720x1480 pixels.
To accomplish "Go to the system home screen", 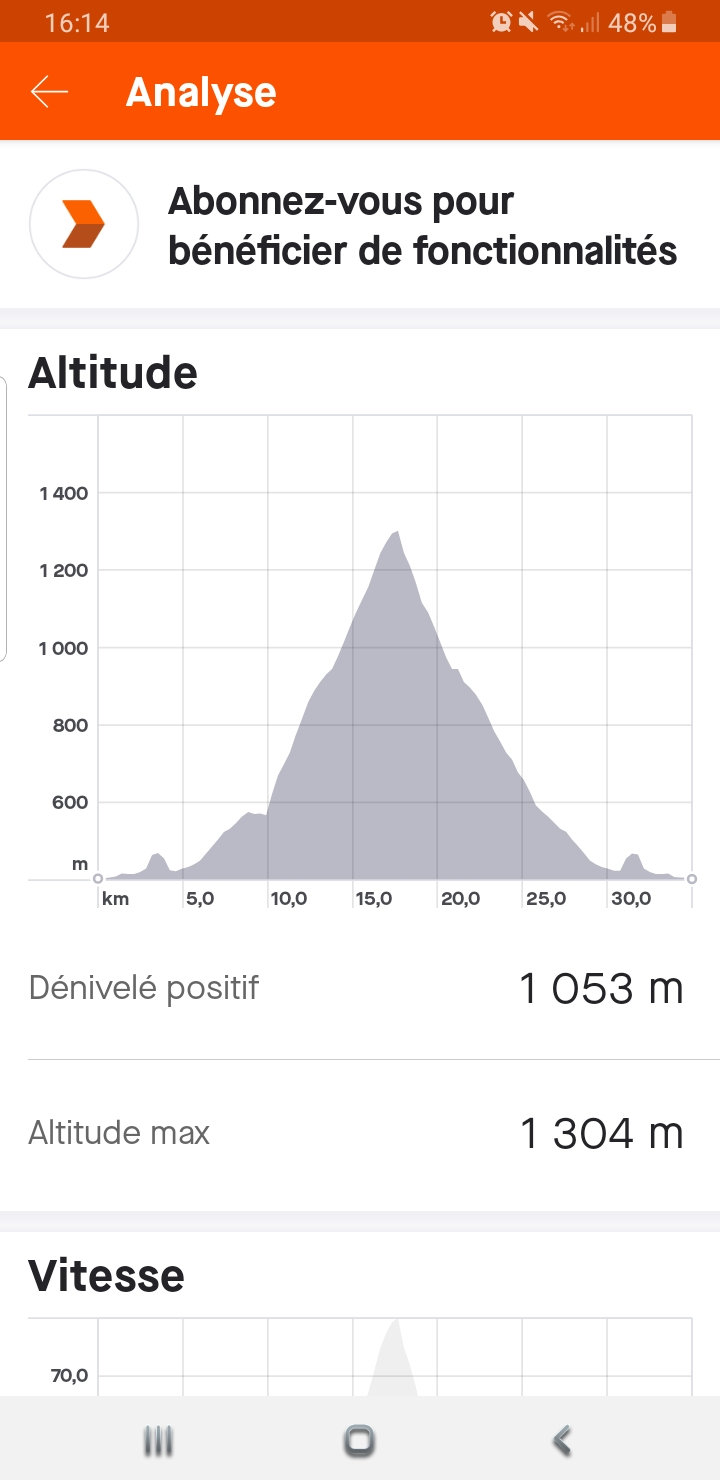I will click(359, 1440).
